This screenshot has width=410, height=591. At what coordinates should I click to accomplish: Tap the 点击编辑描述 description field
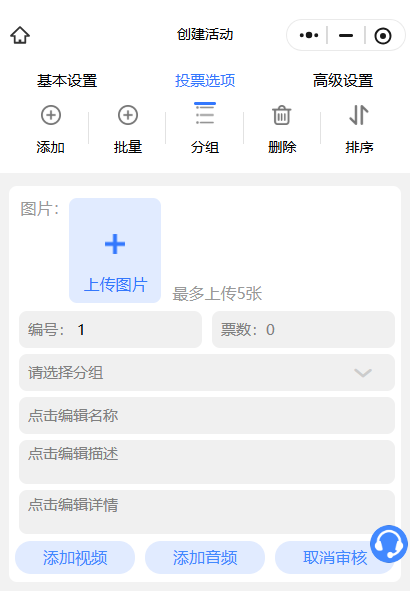207,462
